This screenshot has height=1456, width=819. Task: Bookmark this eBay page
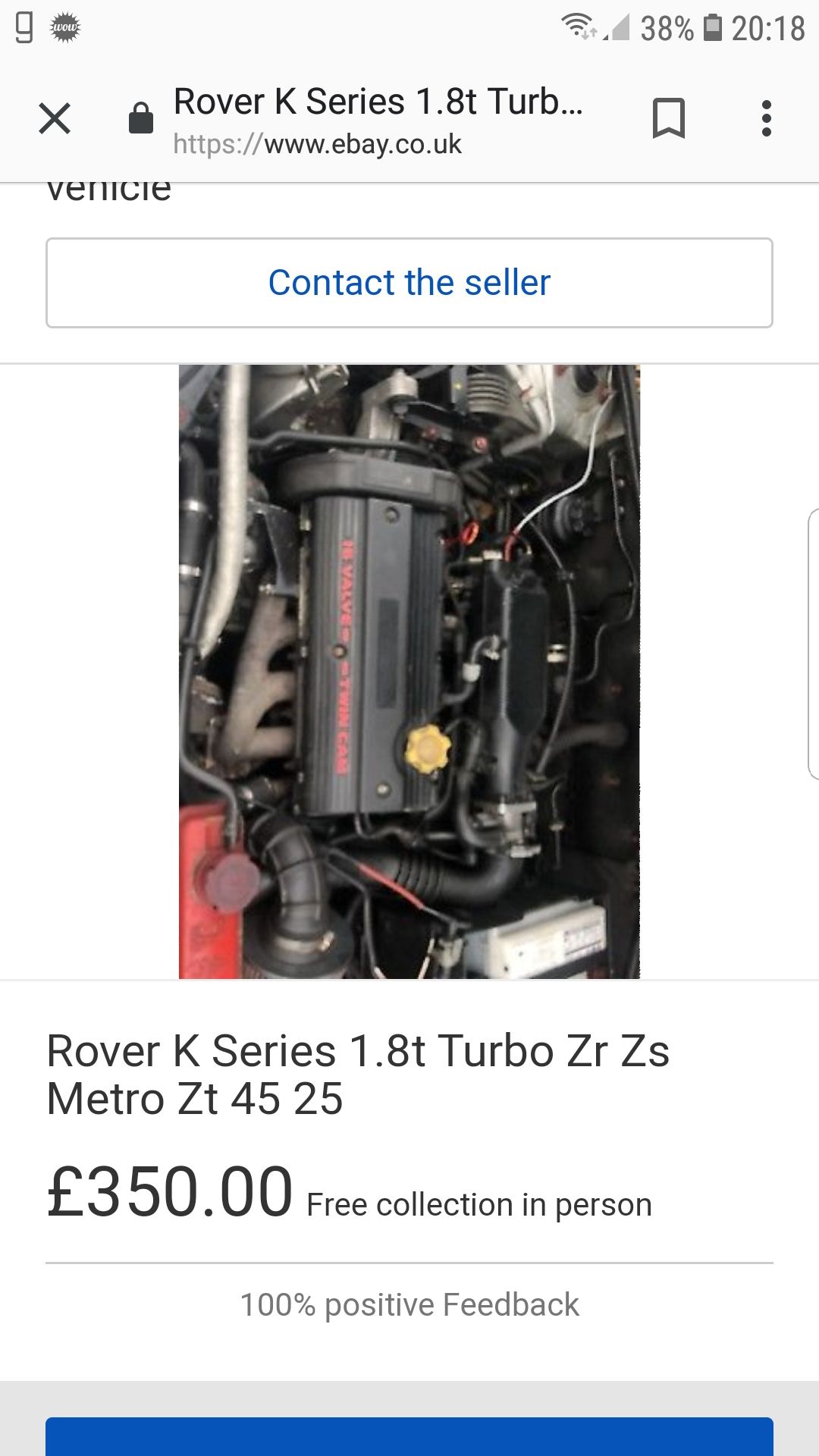668,118
